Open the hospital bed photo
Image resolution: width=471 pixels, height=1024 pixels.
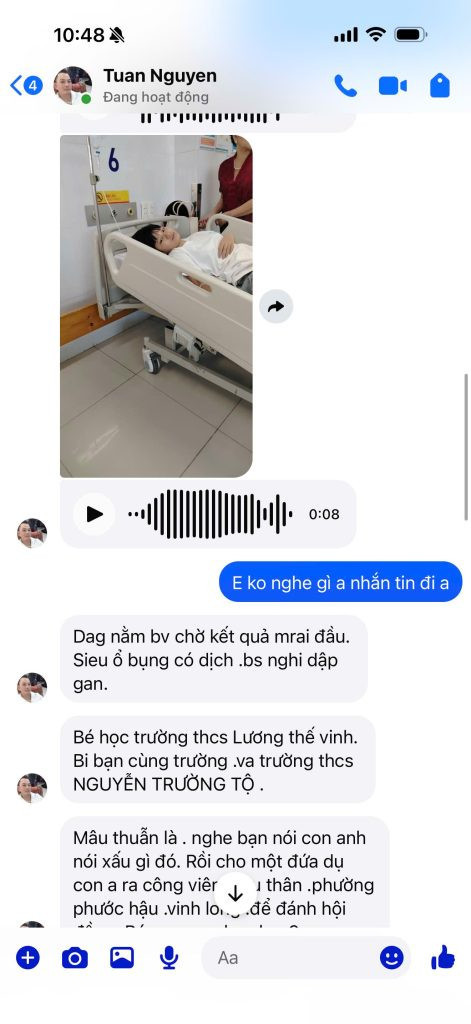(x=156, y=306)
